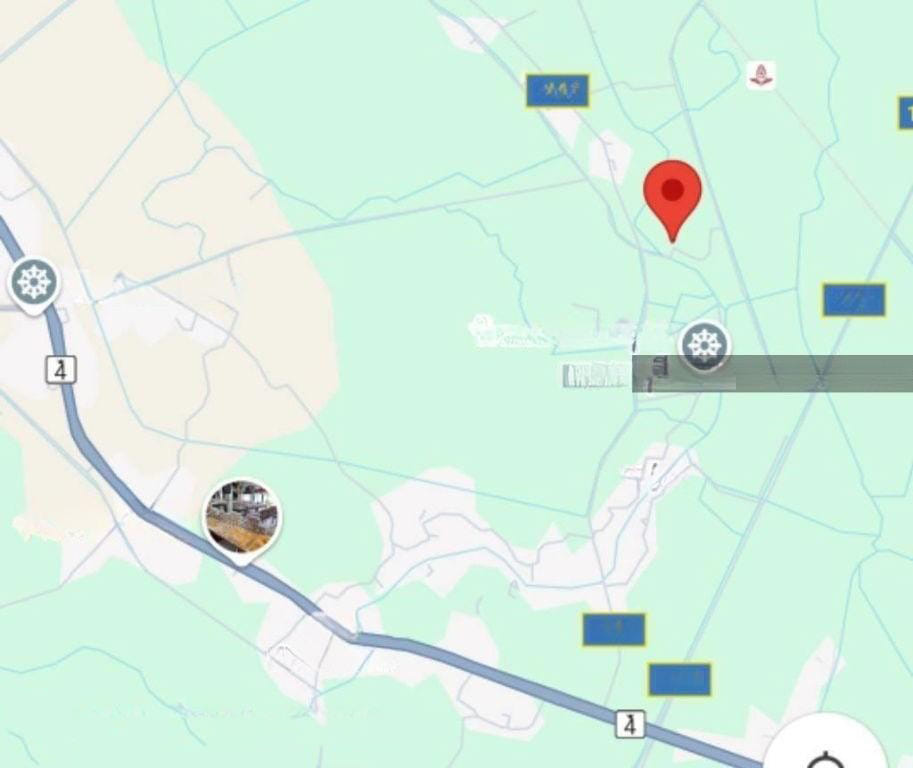Select the temple marker below the red pin
The height and width of the screenshot is (768, 913).
pos(705,346)
